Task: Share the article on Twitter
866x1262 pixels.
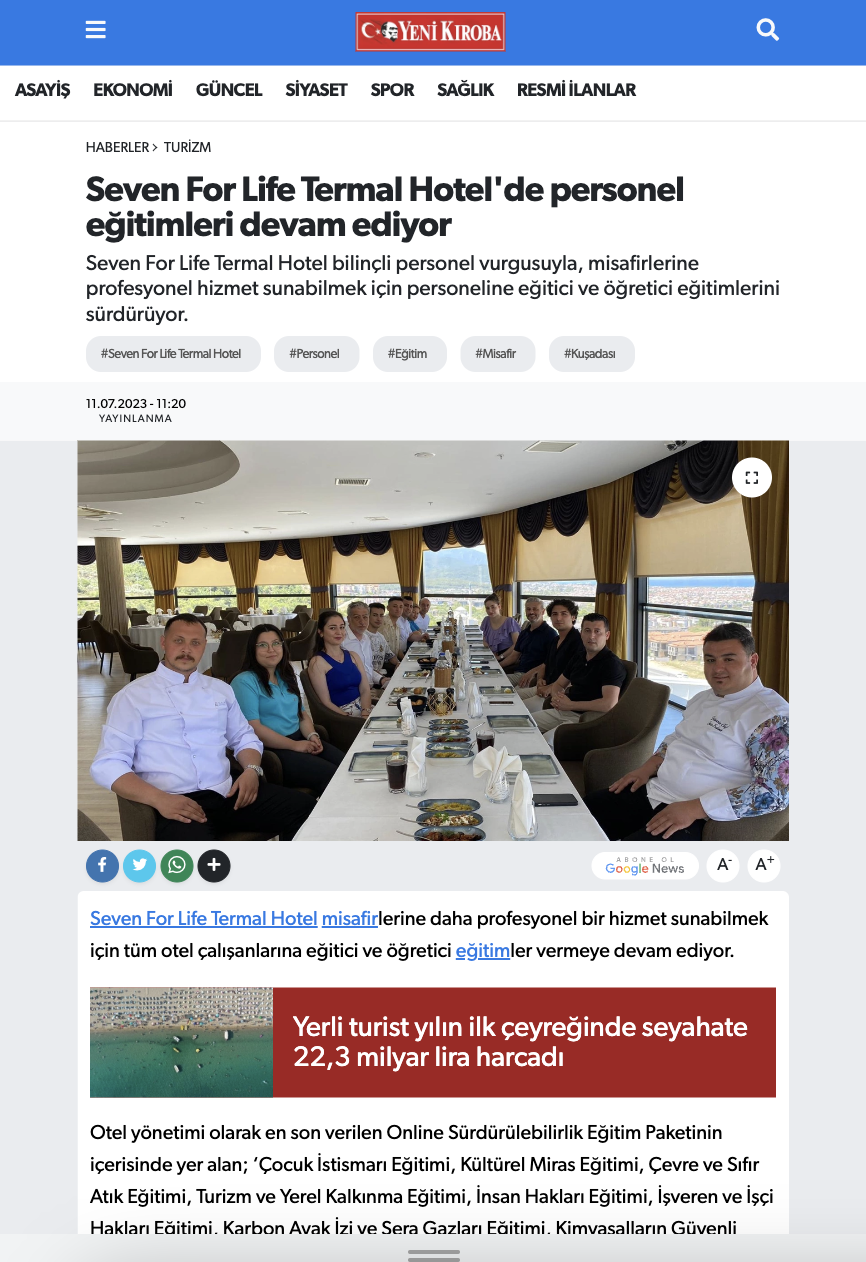Action: click(140, 865)
